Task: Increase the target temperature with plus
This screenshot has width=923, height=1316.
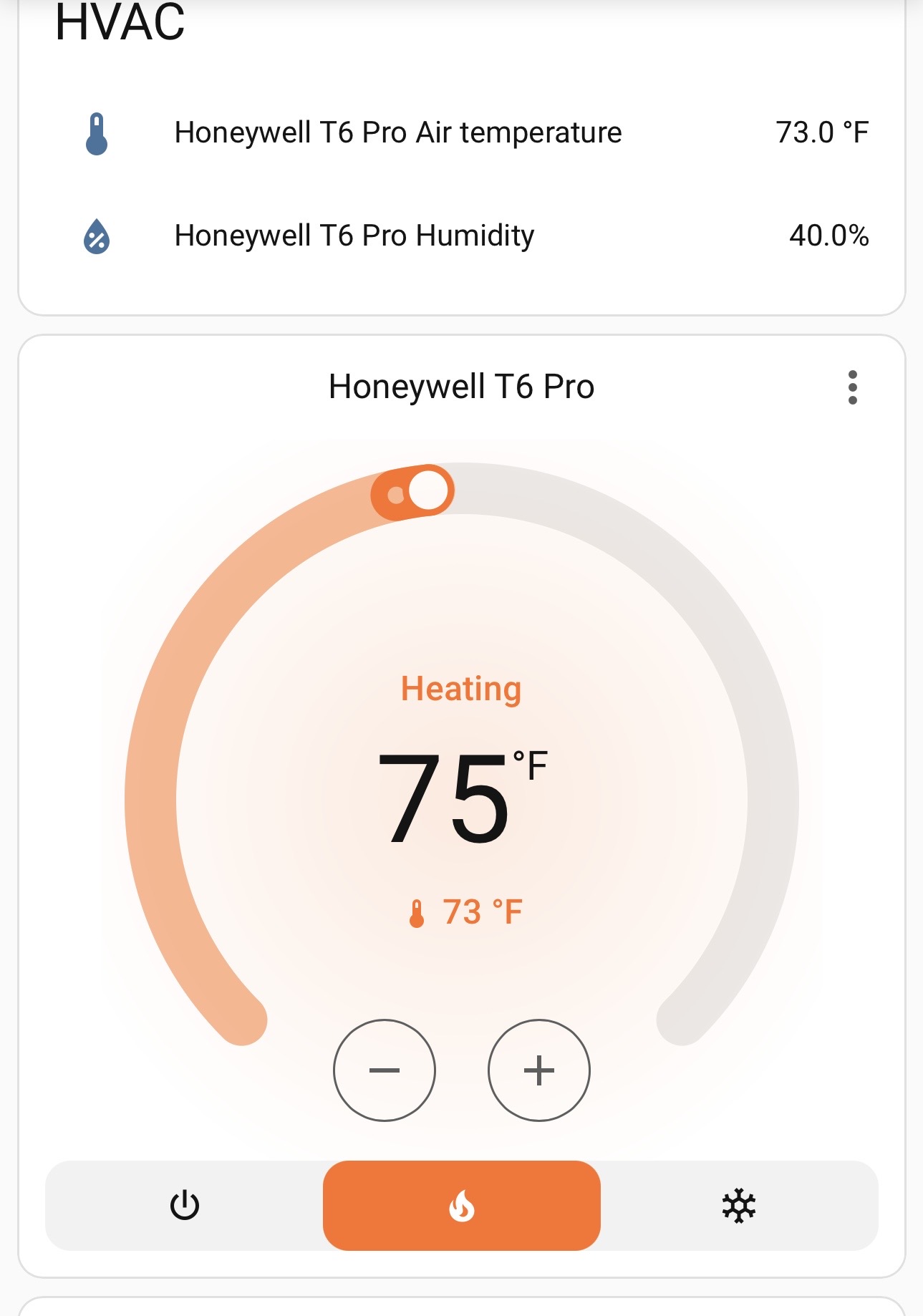Action: 539,1070
